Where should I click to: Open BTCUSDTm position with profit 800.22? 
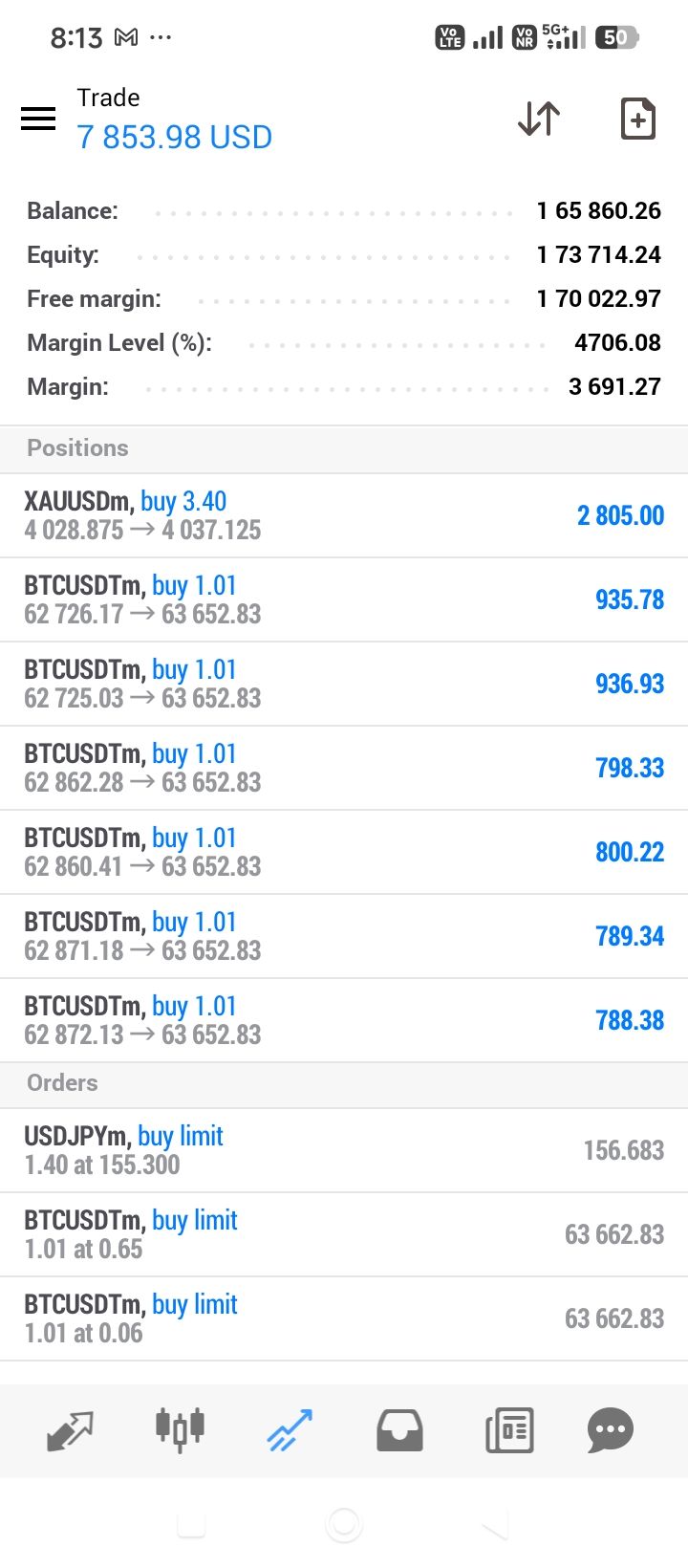(x=344, y=853)
